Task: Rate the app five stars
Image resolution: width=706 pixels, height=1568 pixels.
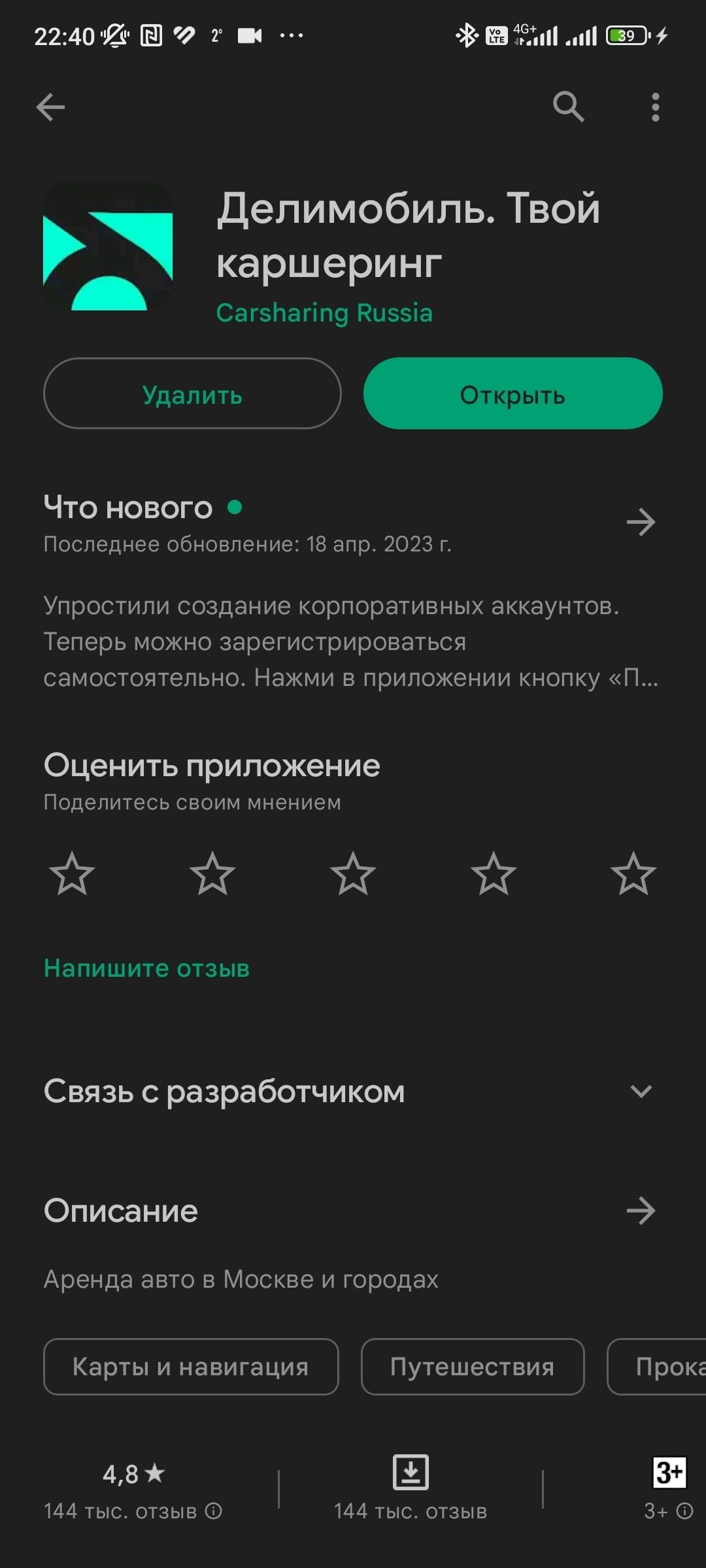Action: (x=633, y=874)
